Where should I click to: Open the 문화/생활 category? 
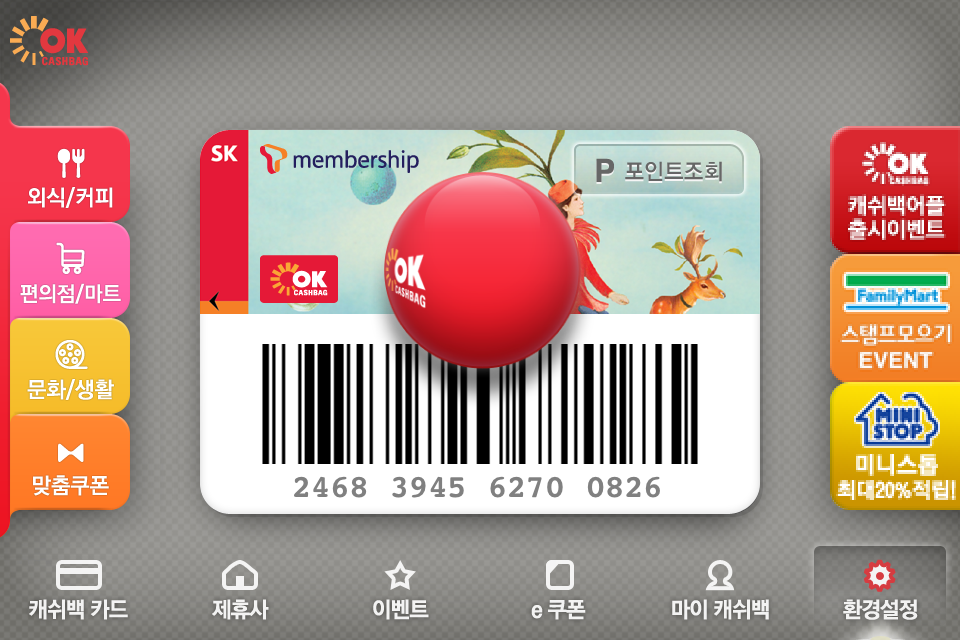[70, 369]
